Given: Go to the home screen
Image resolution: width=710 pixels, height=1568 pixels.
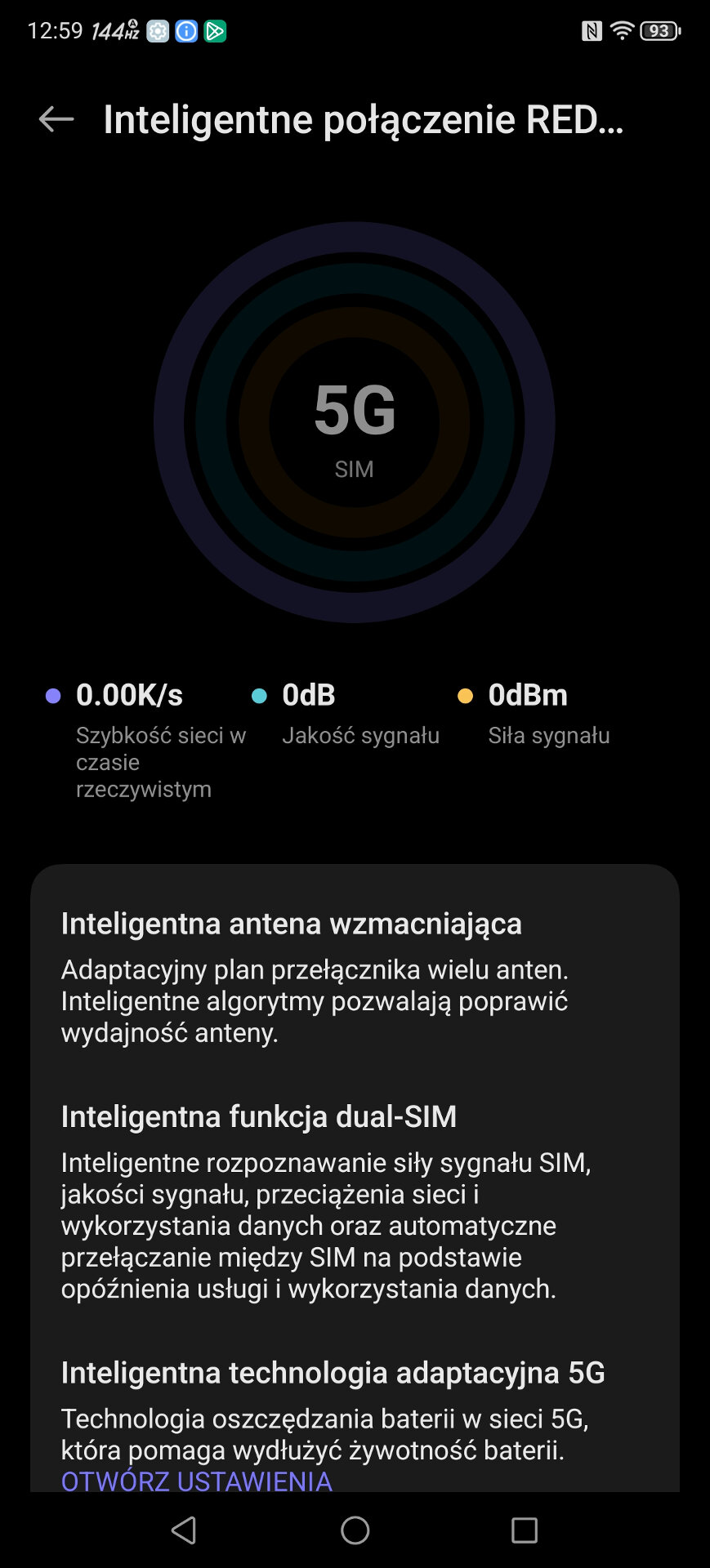Looking at the screenshot, I should coord(355,1530).
